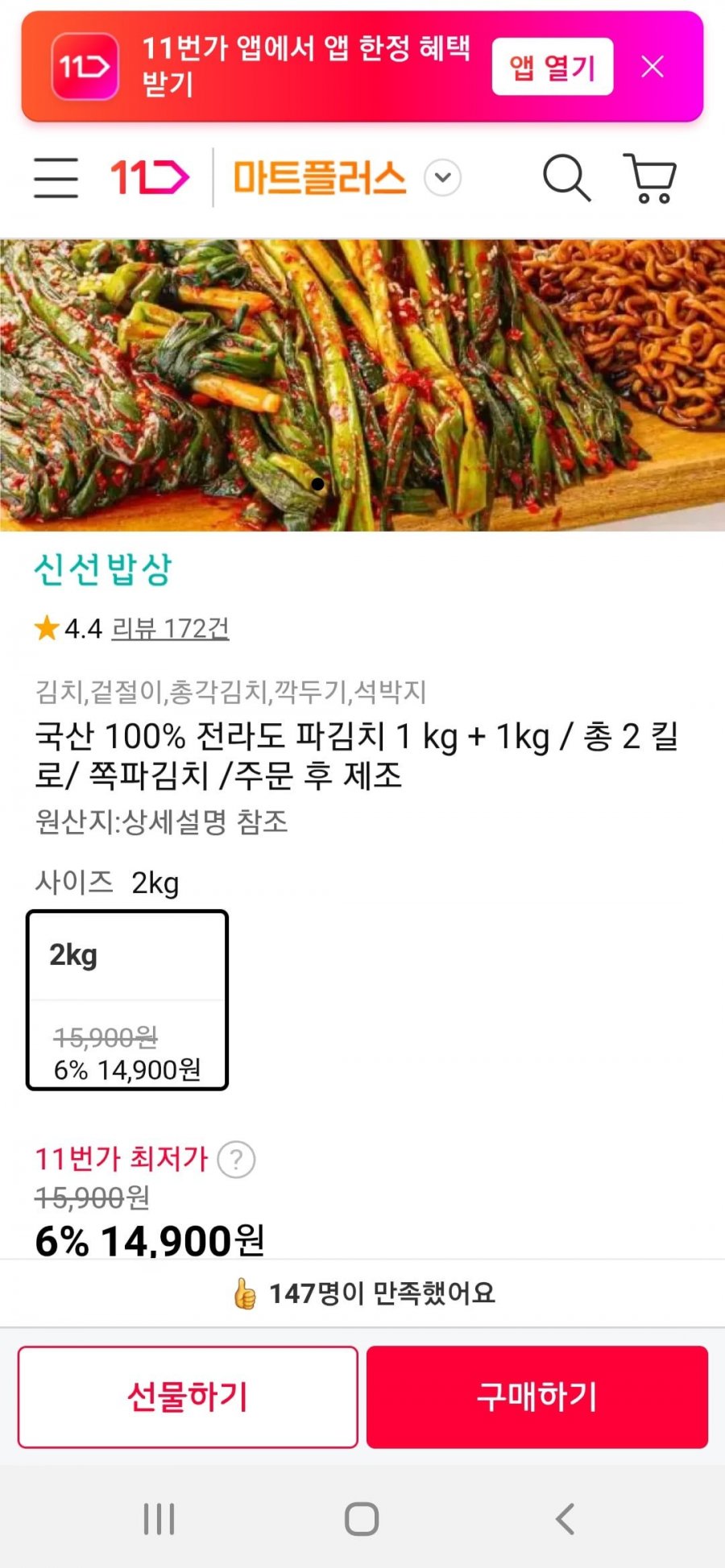The height and width of the screenshot is (1568, 725).
Task: Open the hamburger menu
Action: (x=56, y=178)
